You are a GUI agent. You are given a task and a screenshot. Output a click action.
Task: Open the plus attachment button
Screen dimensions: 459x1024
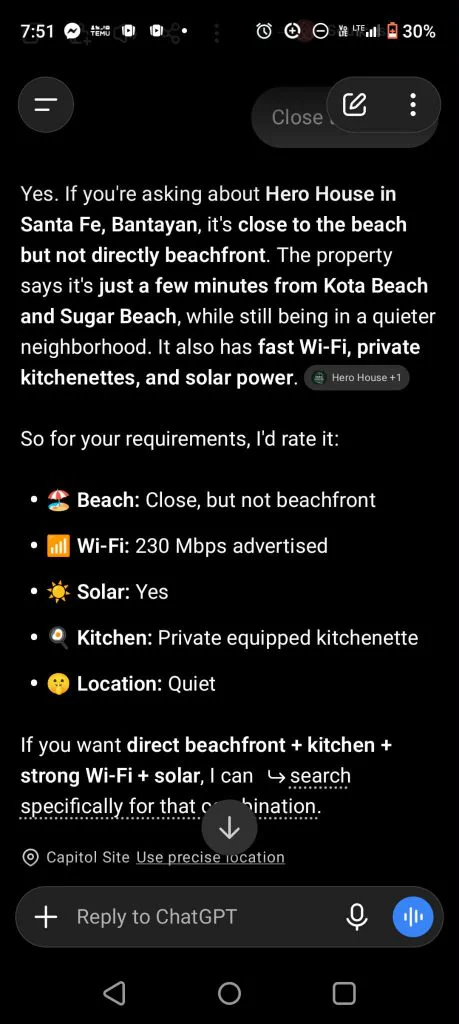coord(46,917)
